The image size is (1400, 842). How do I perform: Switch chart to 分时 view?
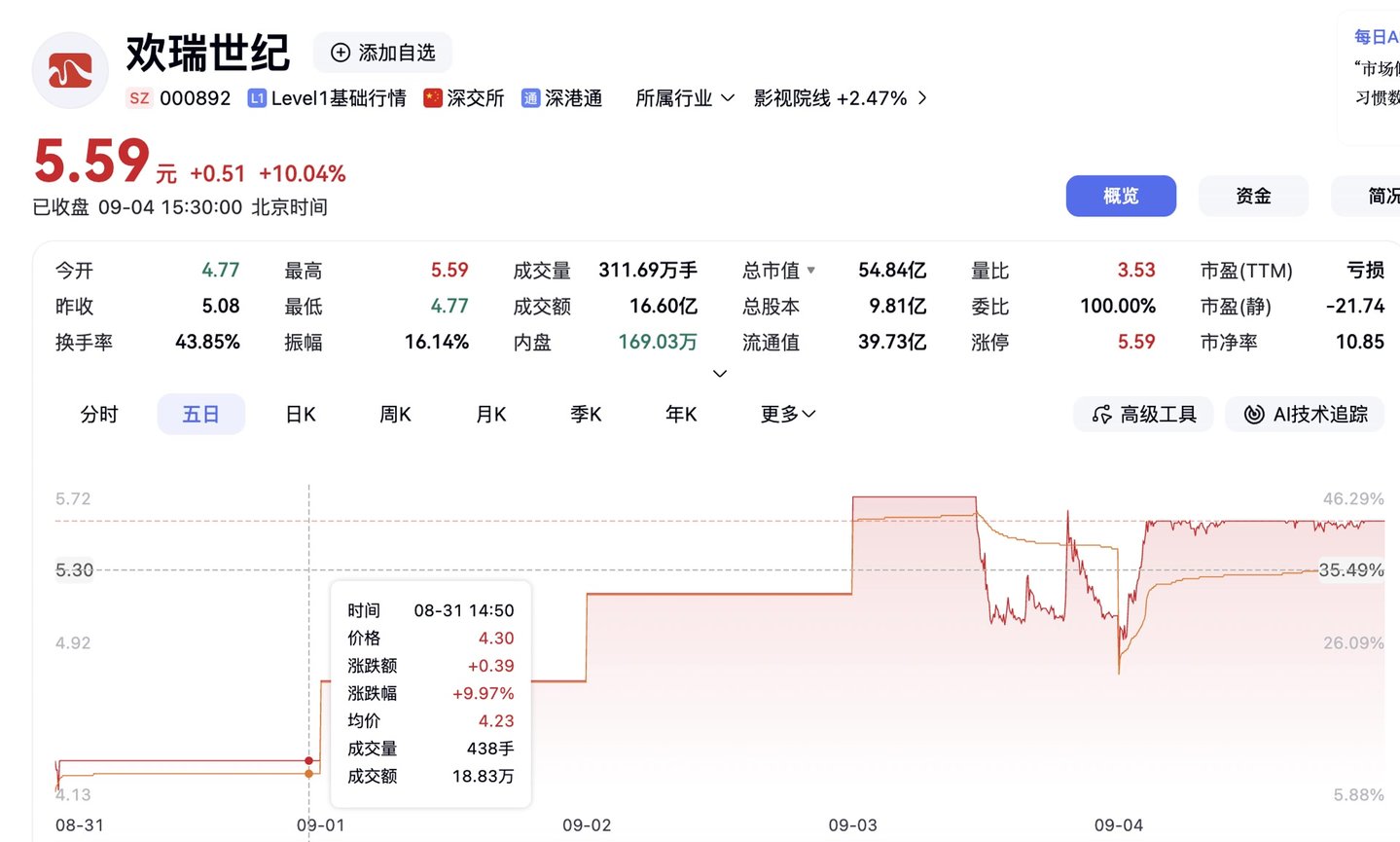(x=99, y=415)
